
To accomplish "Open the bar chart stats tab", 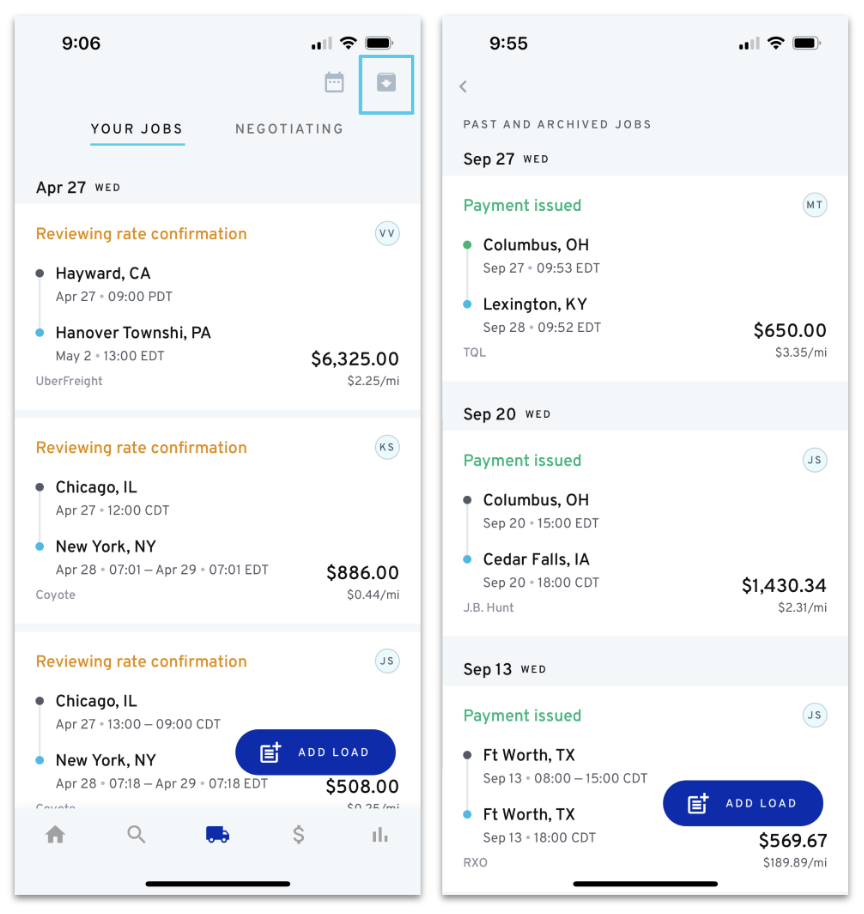I will coord(380,835).
